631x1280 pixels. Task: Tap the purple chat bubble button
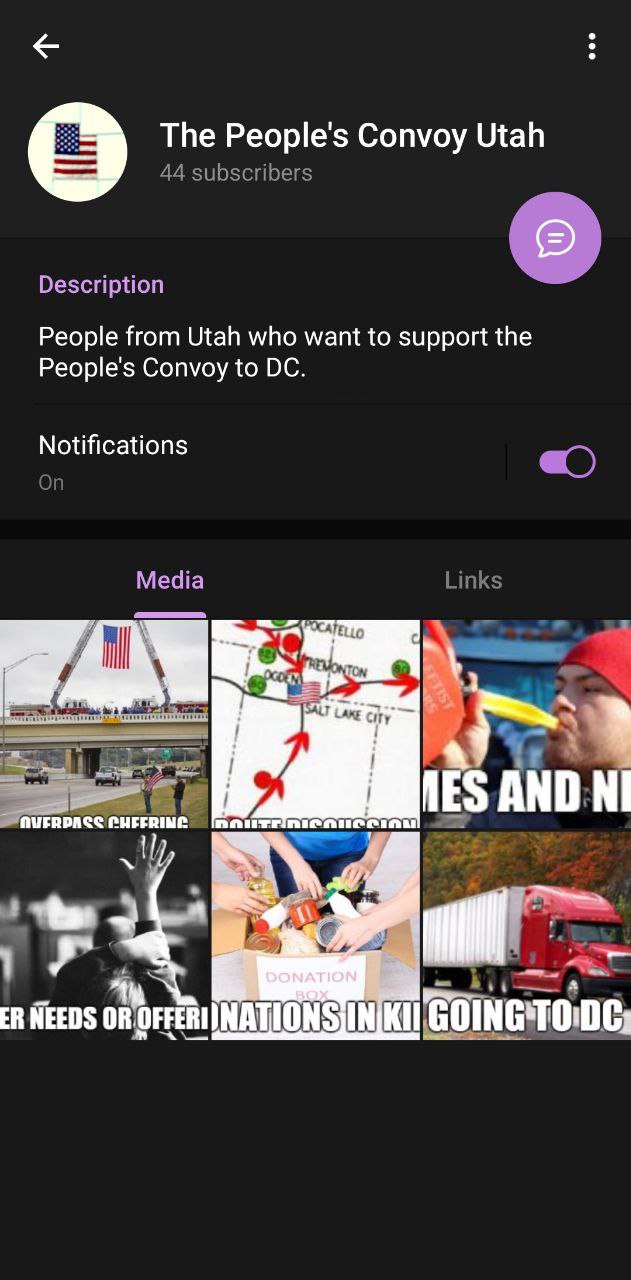click(555, 238)
